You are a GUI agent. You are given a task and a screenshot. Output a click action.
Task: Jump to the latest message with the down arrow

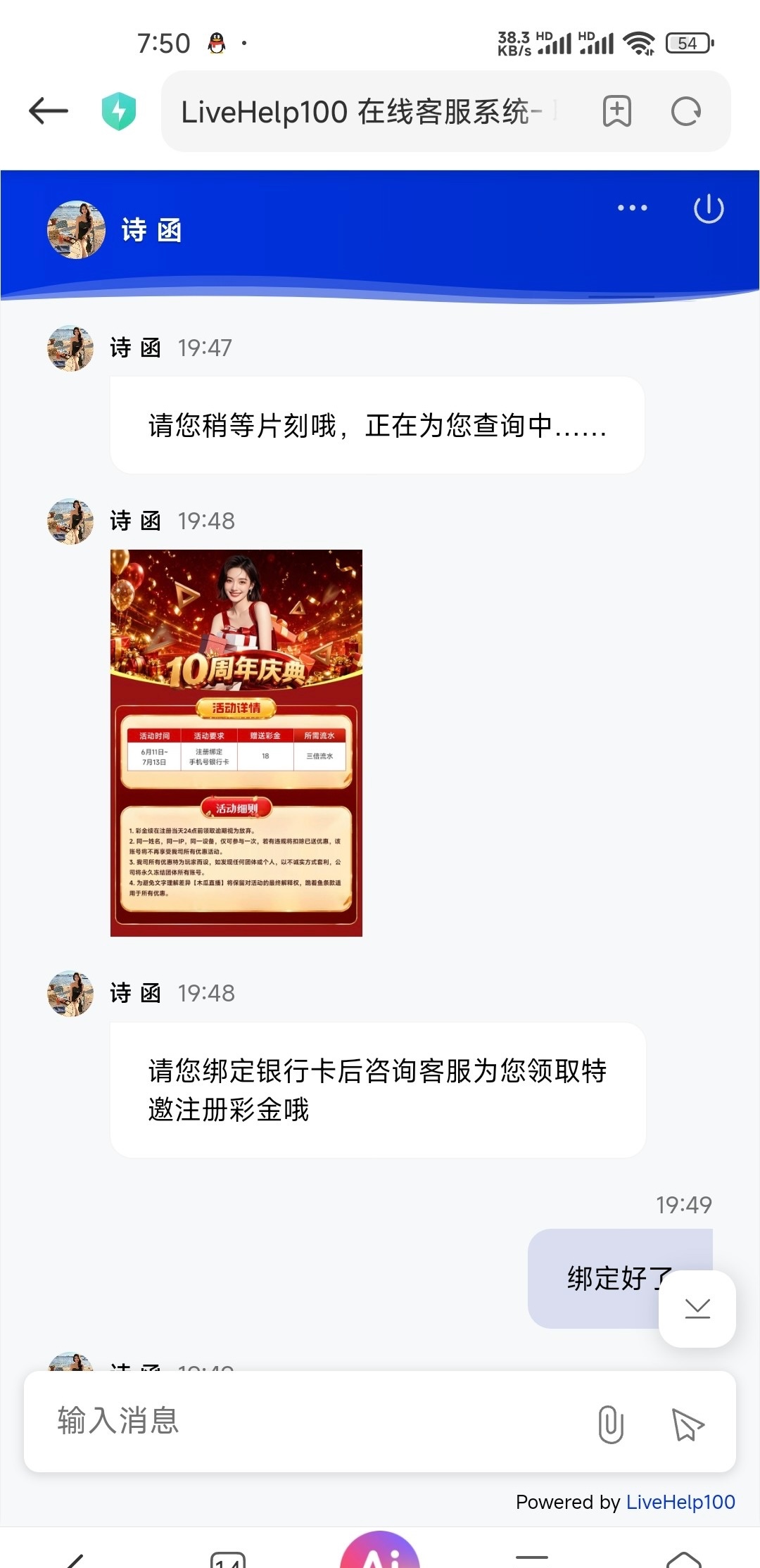[x=697, y=1309]
